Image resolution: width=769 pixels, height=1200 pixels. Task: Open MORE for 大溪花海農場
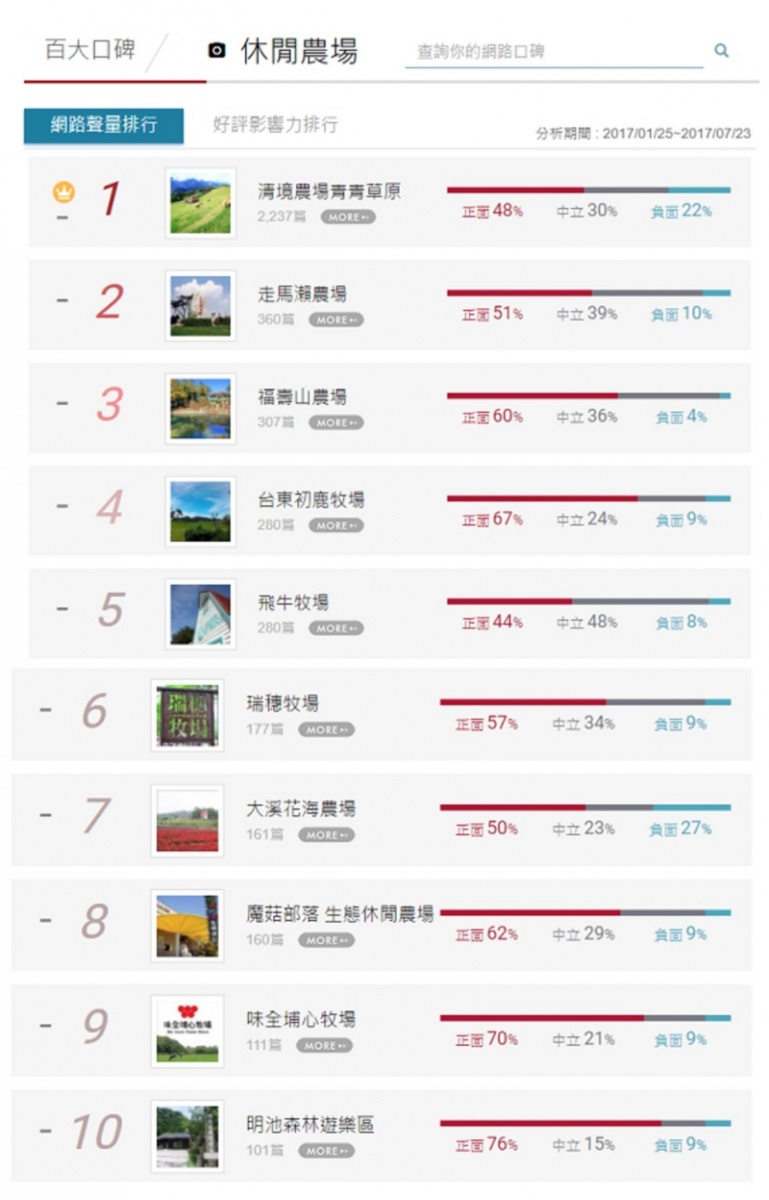326,835
